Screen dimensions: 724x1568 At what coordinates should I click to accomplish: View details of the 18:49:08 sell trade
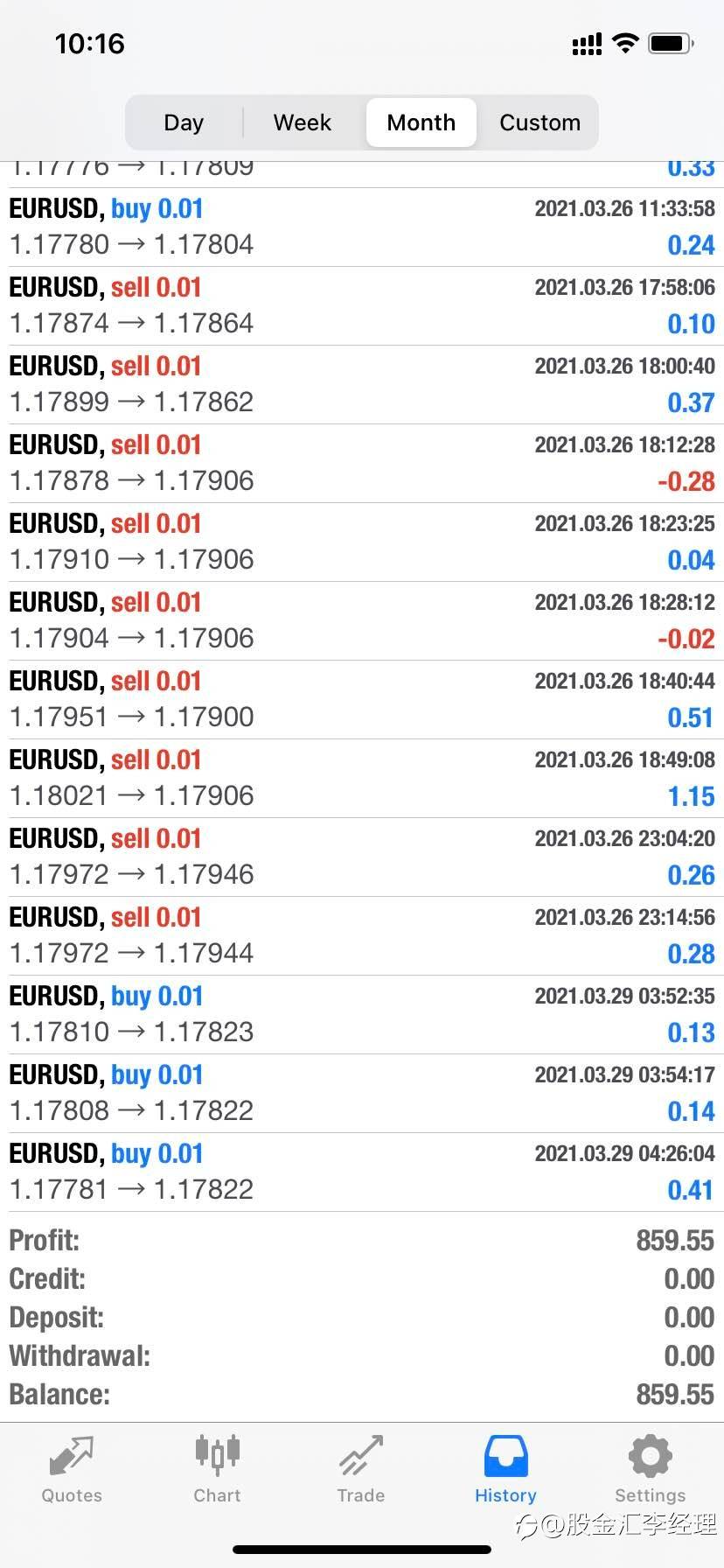tap(362, 779)
